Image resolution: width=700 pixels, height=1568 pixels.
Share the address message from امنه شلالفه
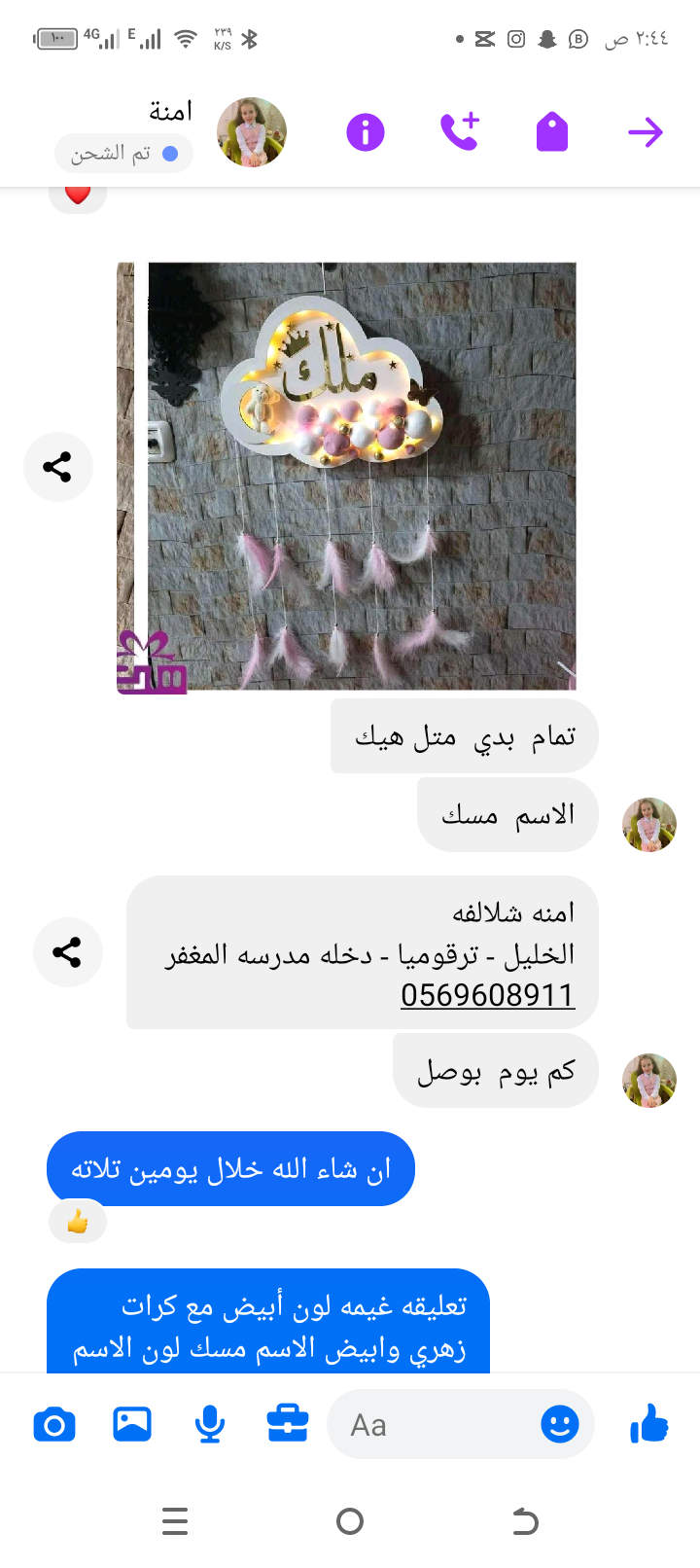[x=67, y=952]
